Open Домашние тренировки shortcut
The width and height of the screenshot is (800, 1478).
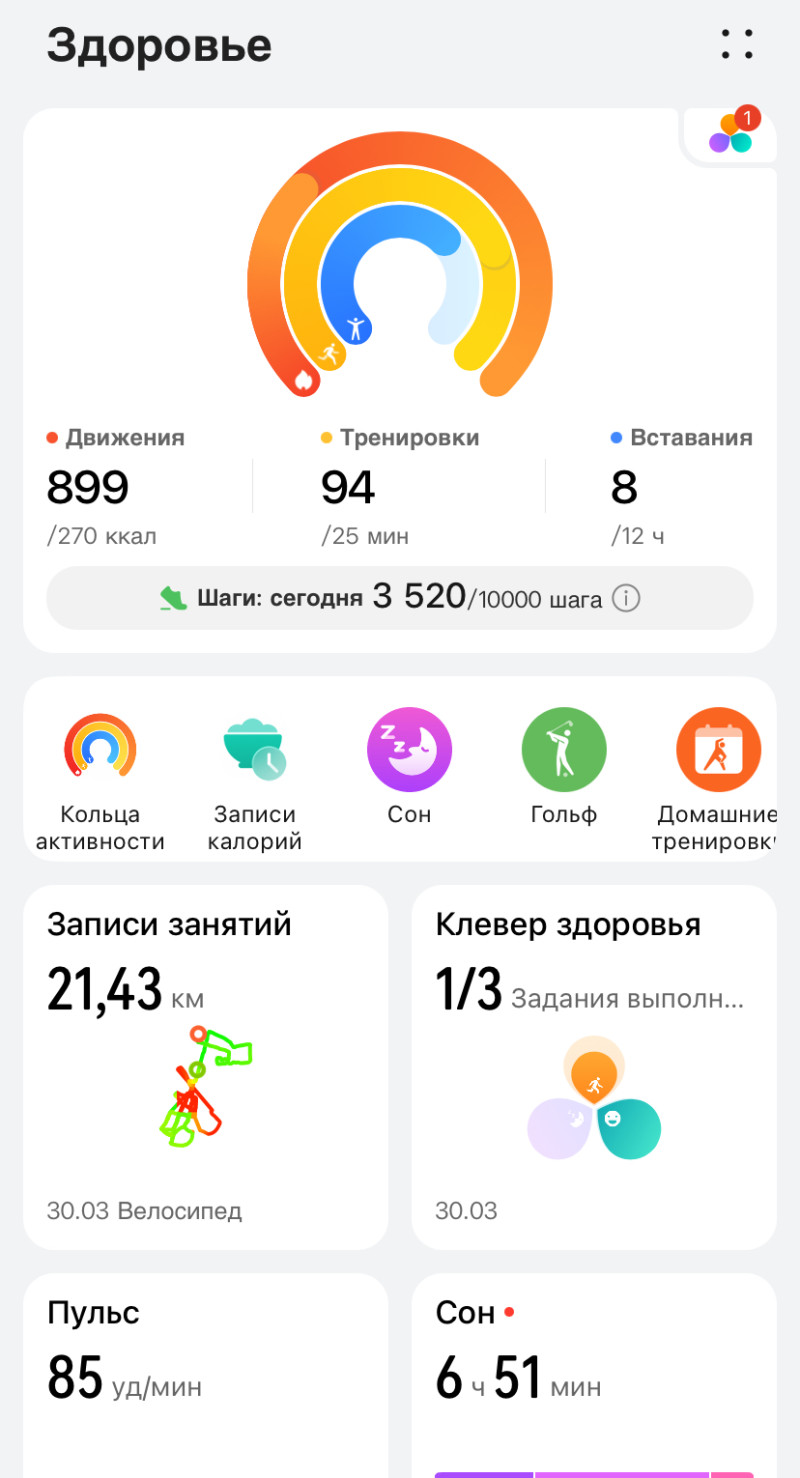tap(716, 782)
